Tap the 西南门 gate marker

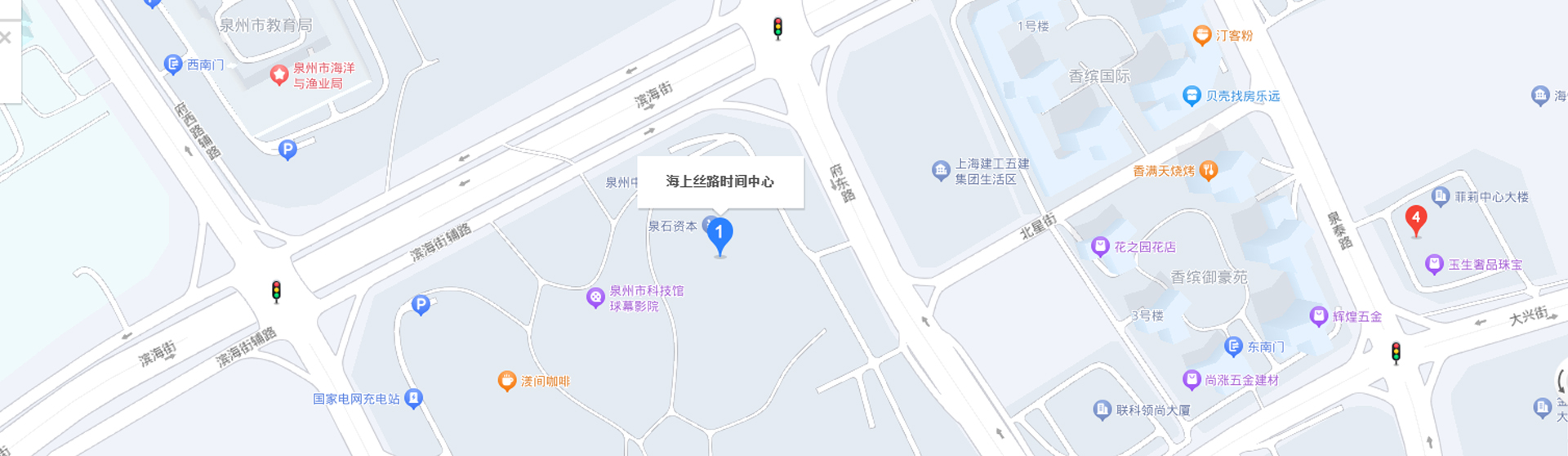pyautogui.click(x=173, y=64)
